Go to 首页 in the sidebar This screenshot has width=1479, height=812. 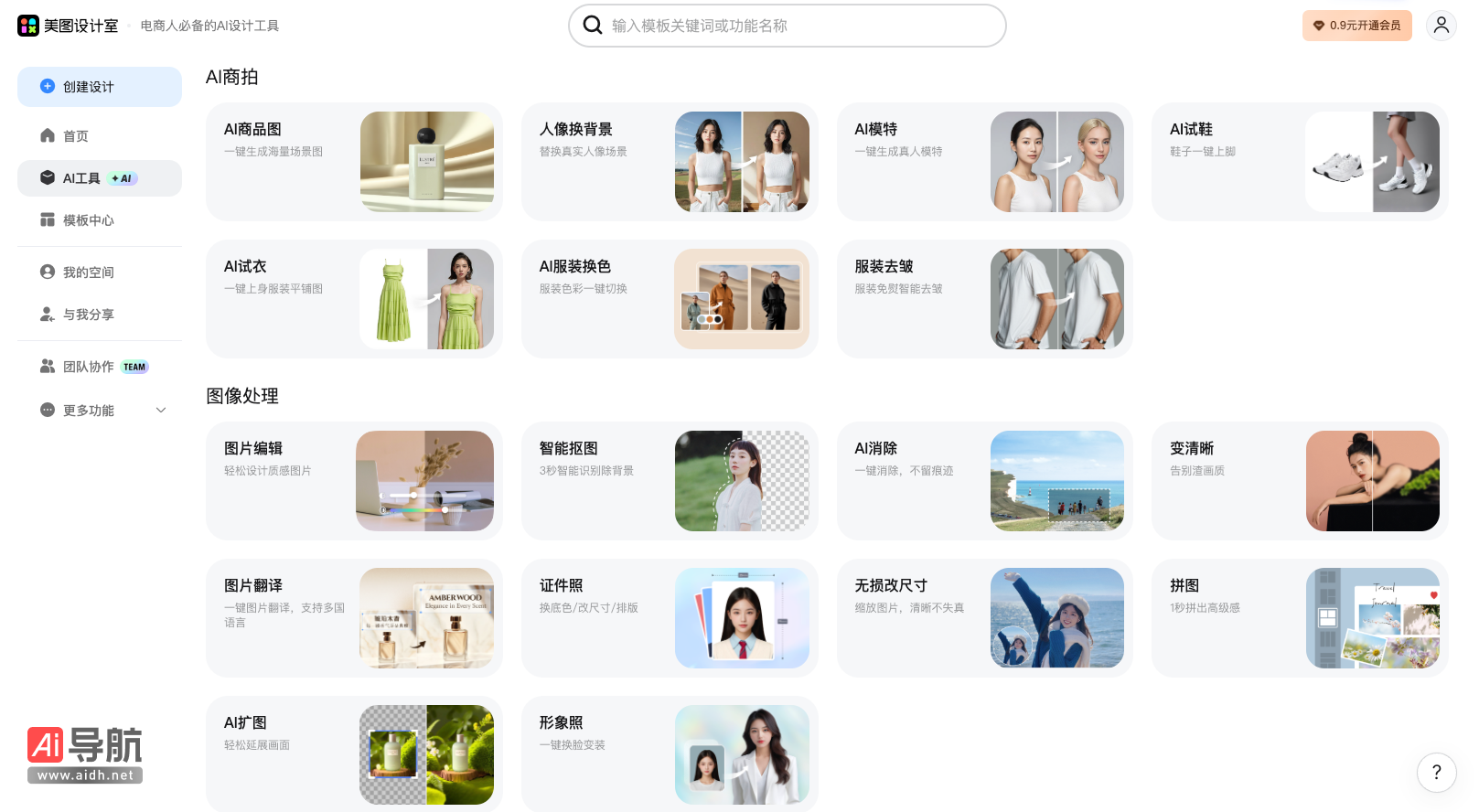coord(76,136)
